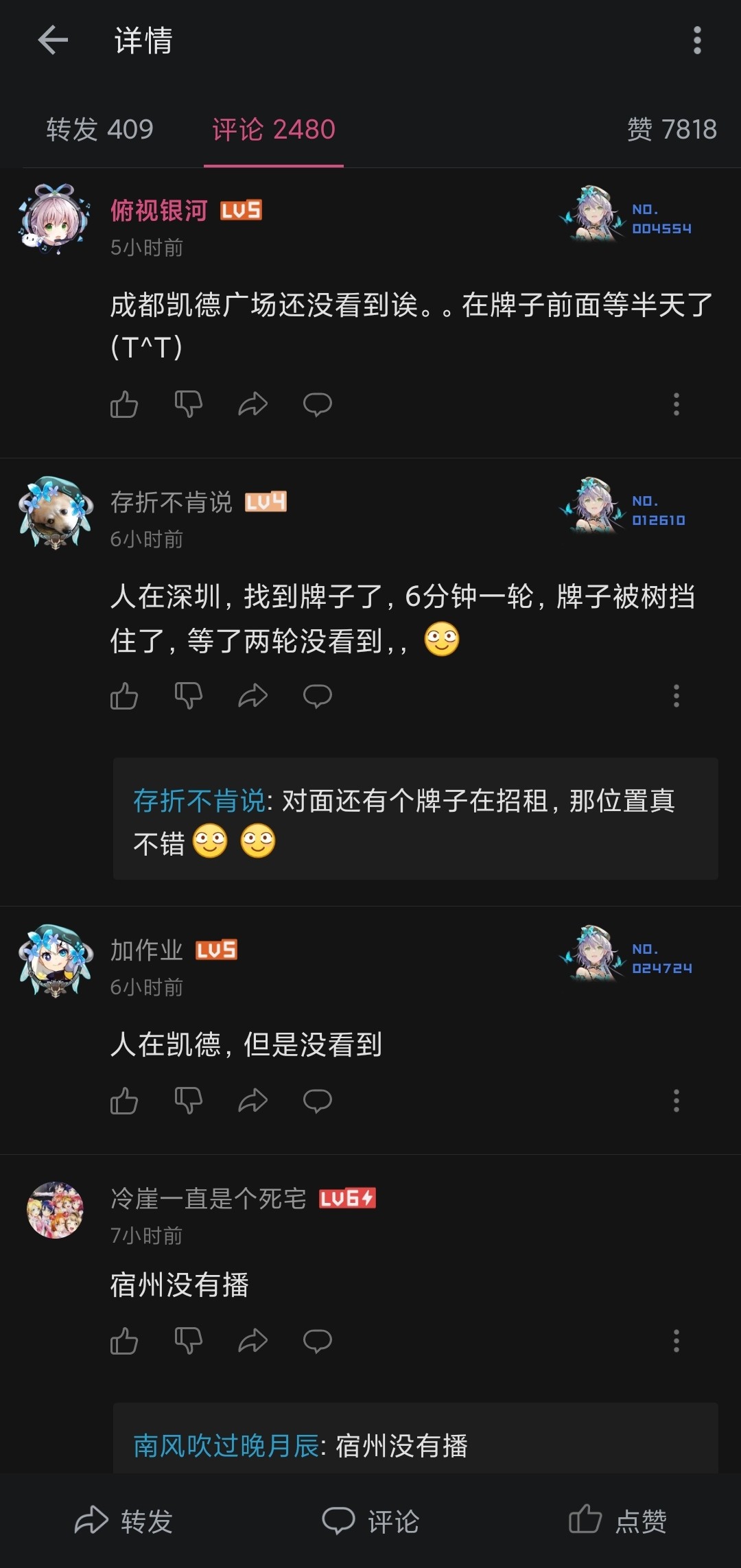This screenshot has width=741, height=1568.
Task: Reply to 俯视银河's comment
Action: click(318, 404)
